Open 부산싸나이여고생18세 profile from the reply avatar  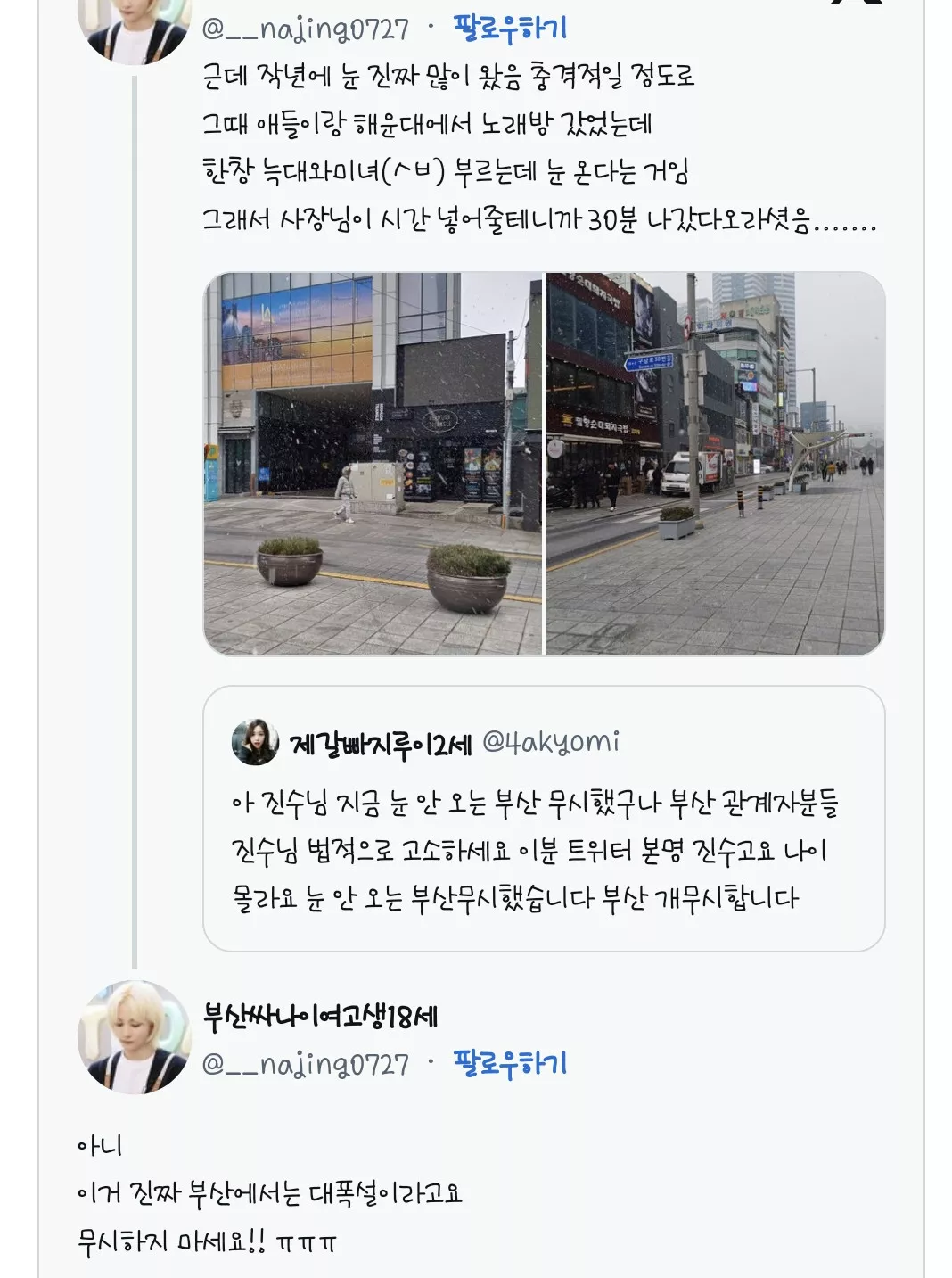point(135,1037)
